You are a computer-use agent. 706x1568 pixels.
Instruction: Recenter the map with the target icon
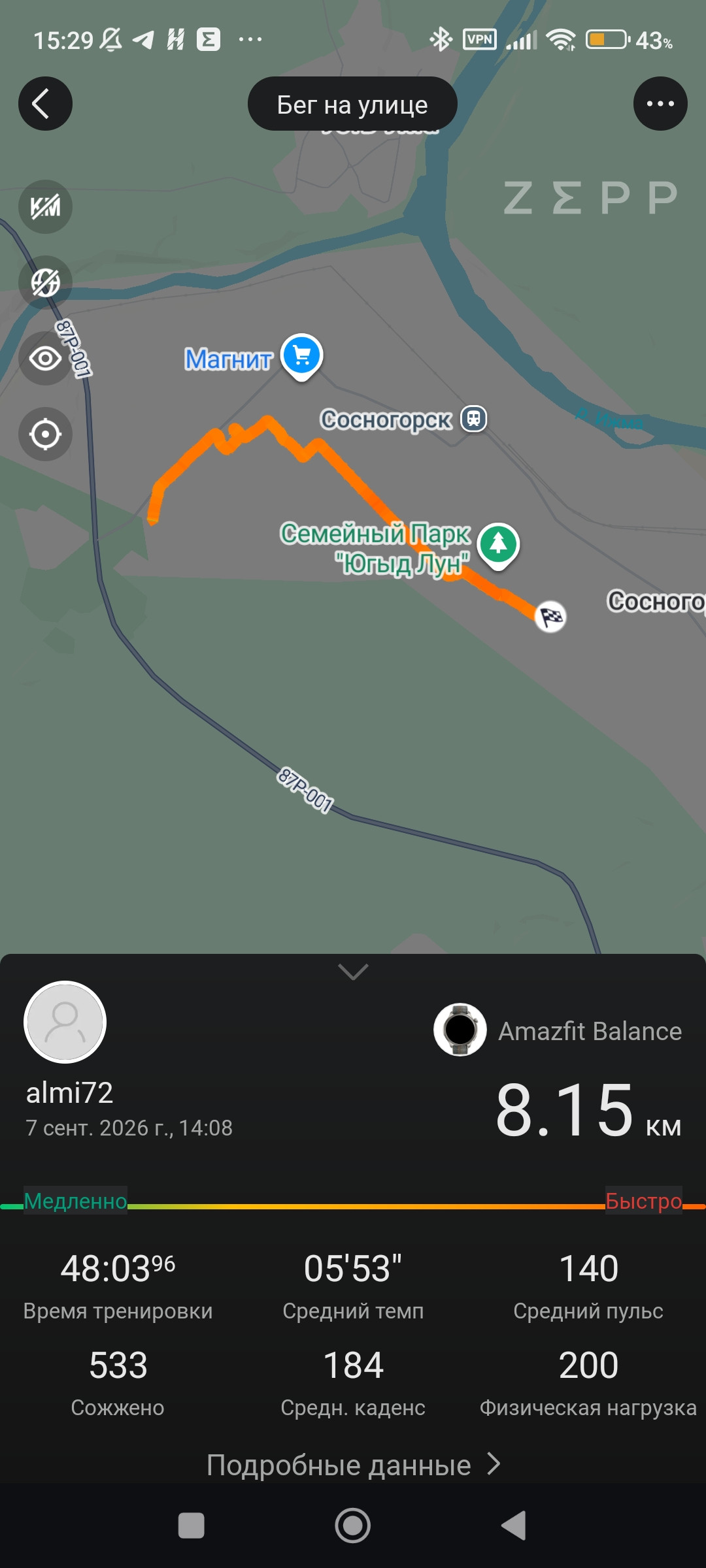coord(45,434)
